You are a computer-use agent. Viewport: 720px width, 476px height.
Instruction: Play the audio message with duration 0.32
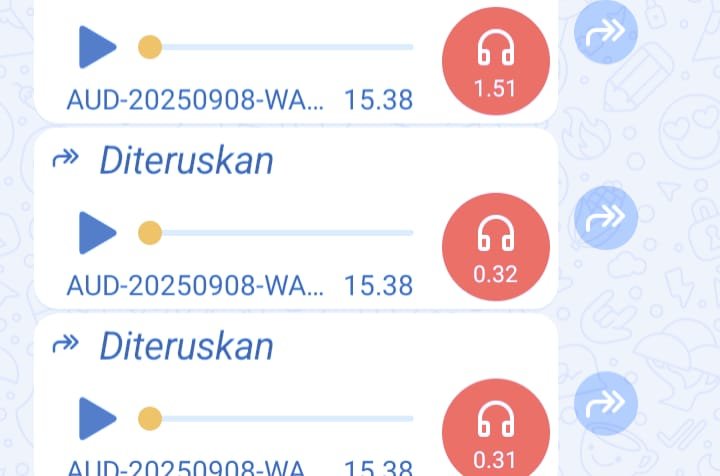[97, 232]
